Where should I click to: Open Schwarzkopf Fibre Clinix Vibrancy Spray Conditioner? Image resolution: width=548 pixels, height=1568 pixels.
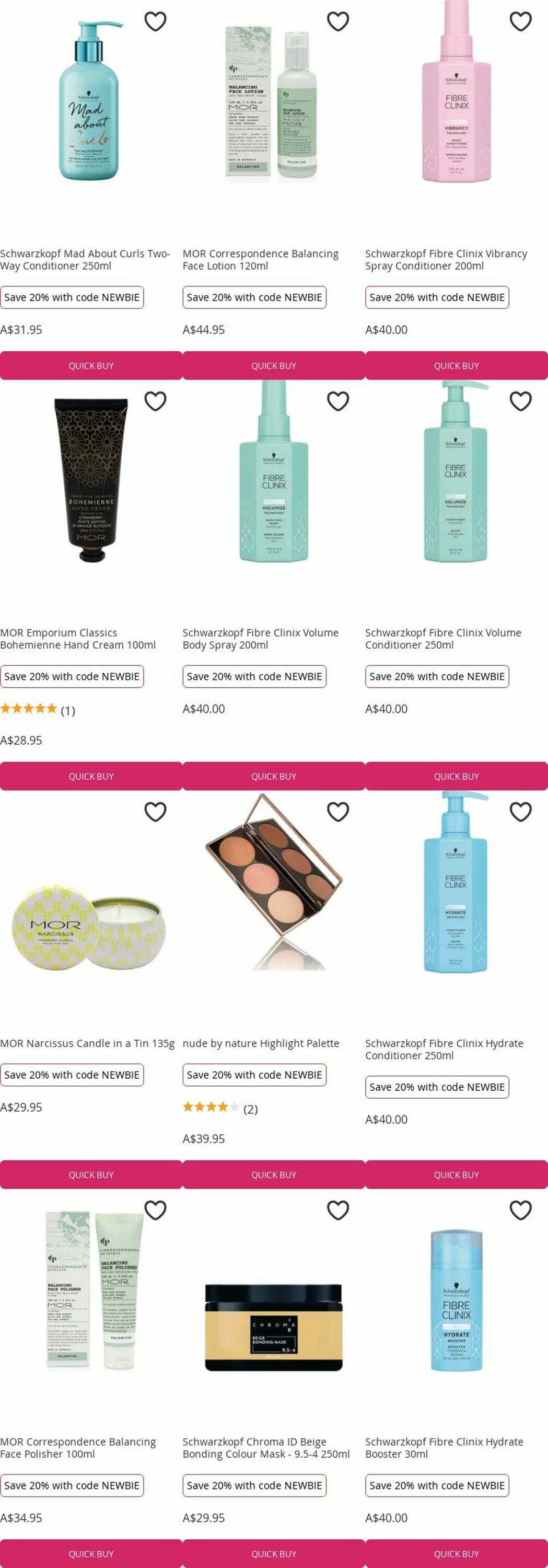click(x=446, y=259)
